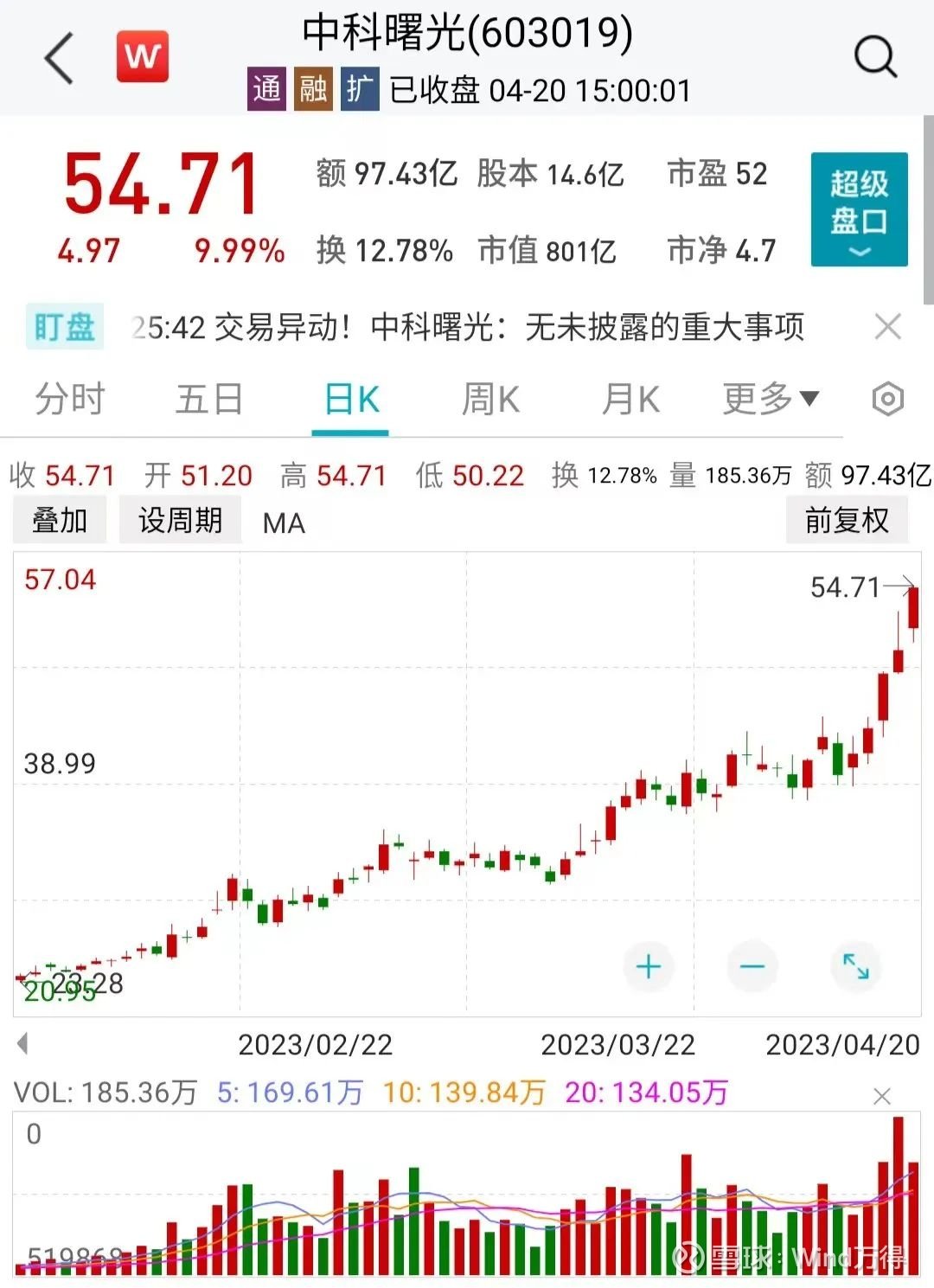This screenshot has height=1288, width=934.
Task: Select the 日K chart tab
Action: (351, 400)
